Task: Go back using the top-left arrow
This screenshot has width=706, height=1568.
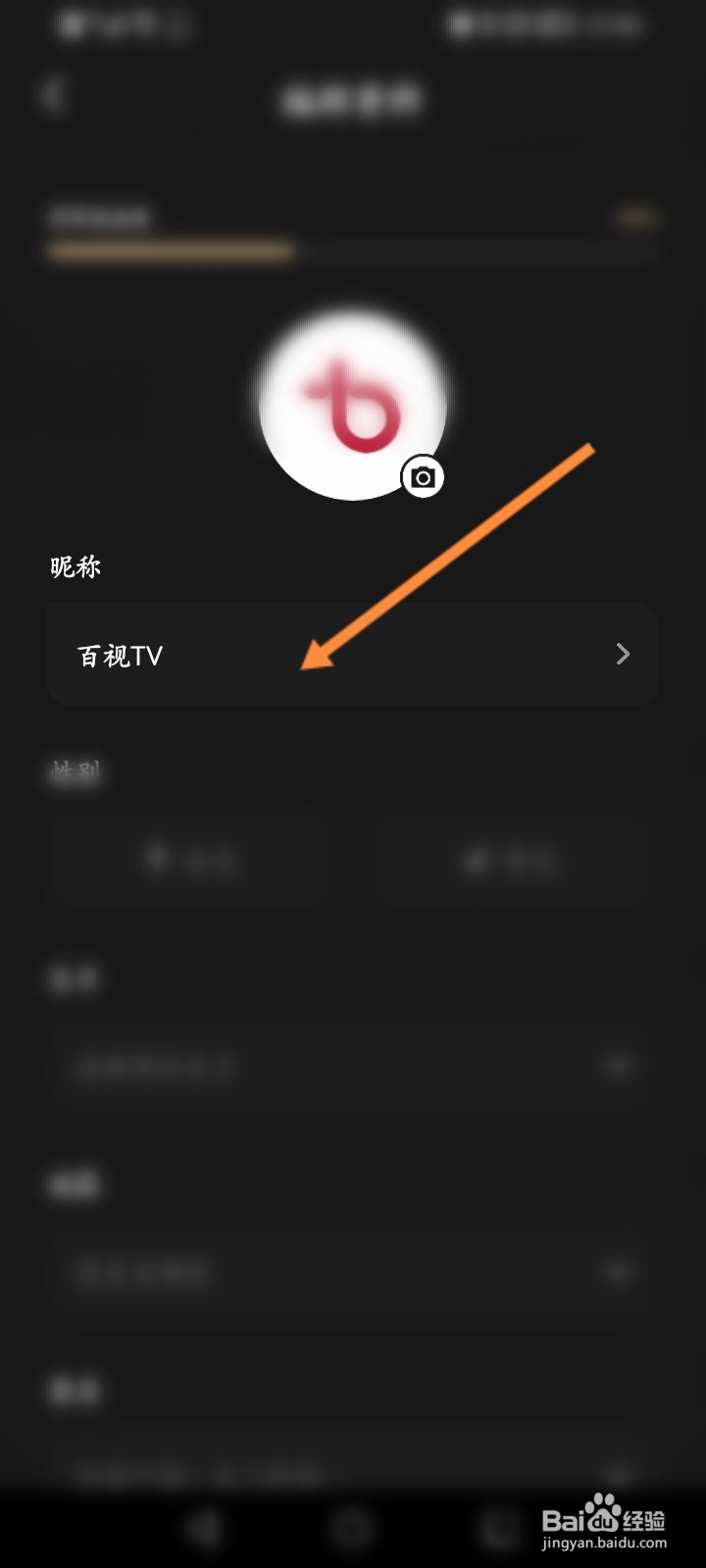Action: pyautogui.click(x=51, y=96)
